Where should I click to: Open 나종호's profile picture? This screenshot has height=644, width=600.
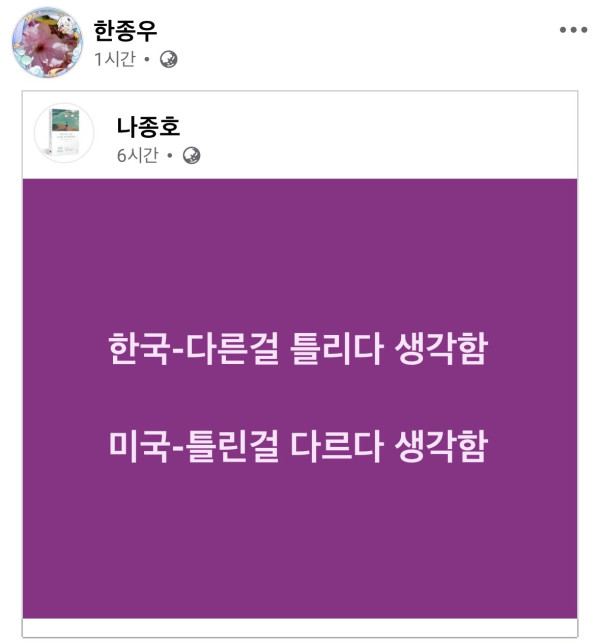[x=65, y=131]
